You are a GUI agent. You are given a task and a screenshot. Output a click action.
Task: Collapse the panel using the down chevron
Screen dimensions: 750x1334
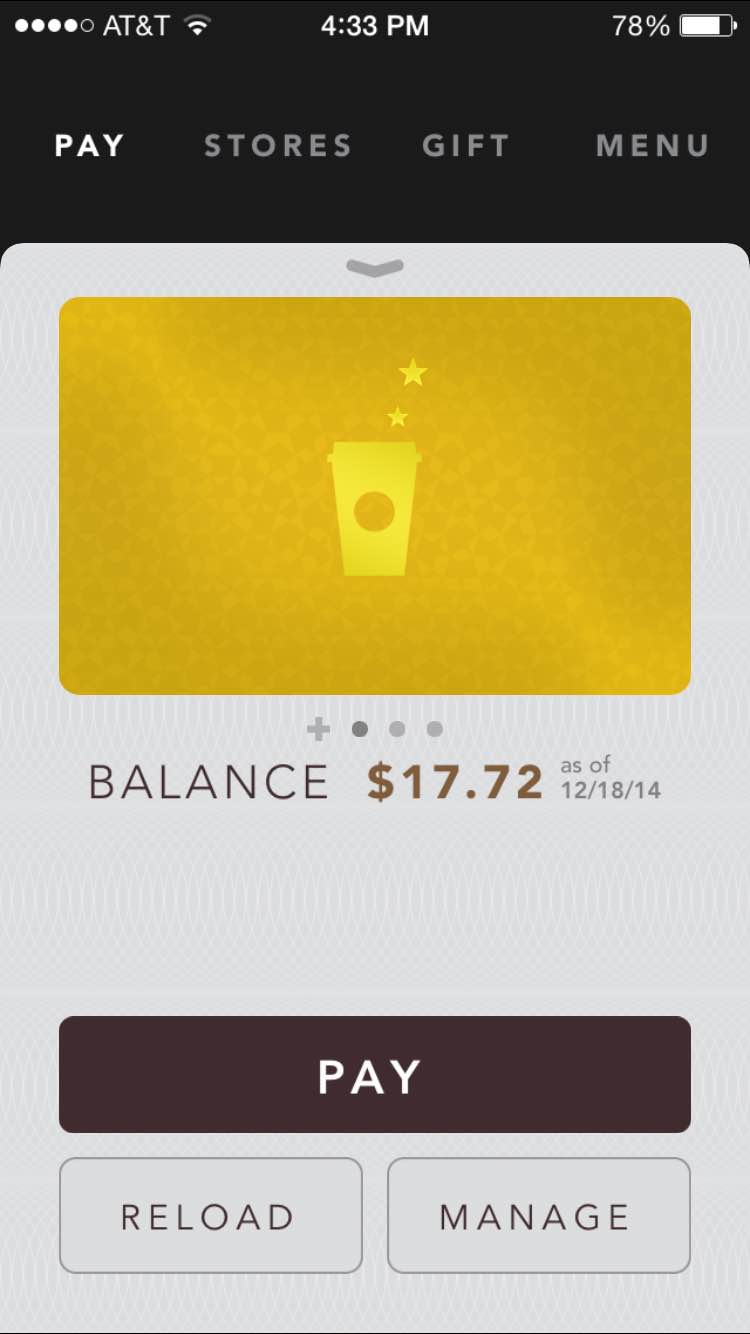tap(375, 267)
